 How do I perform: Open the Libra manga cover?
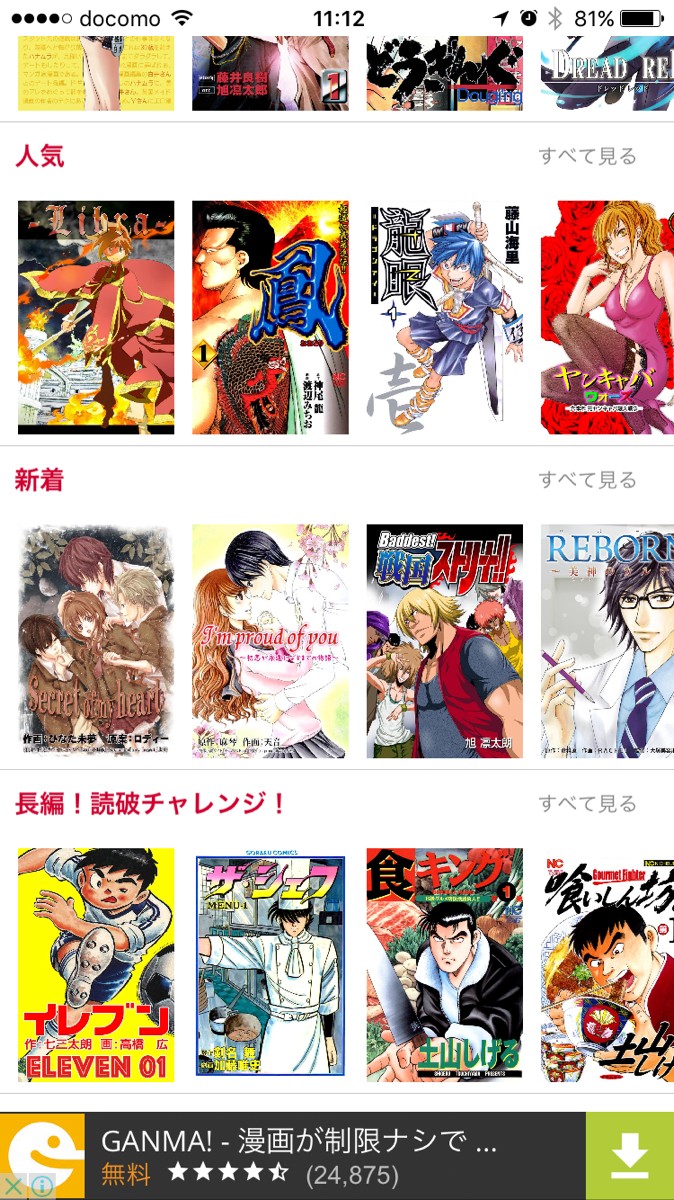click(96, 317)
